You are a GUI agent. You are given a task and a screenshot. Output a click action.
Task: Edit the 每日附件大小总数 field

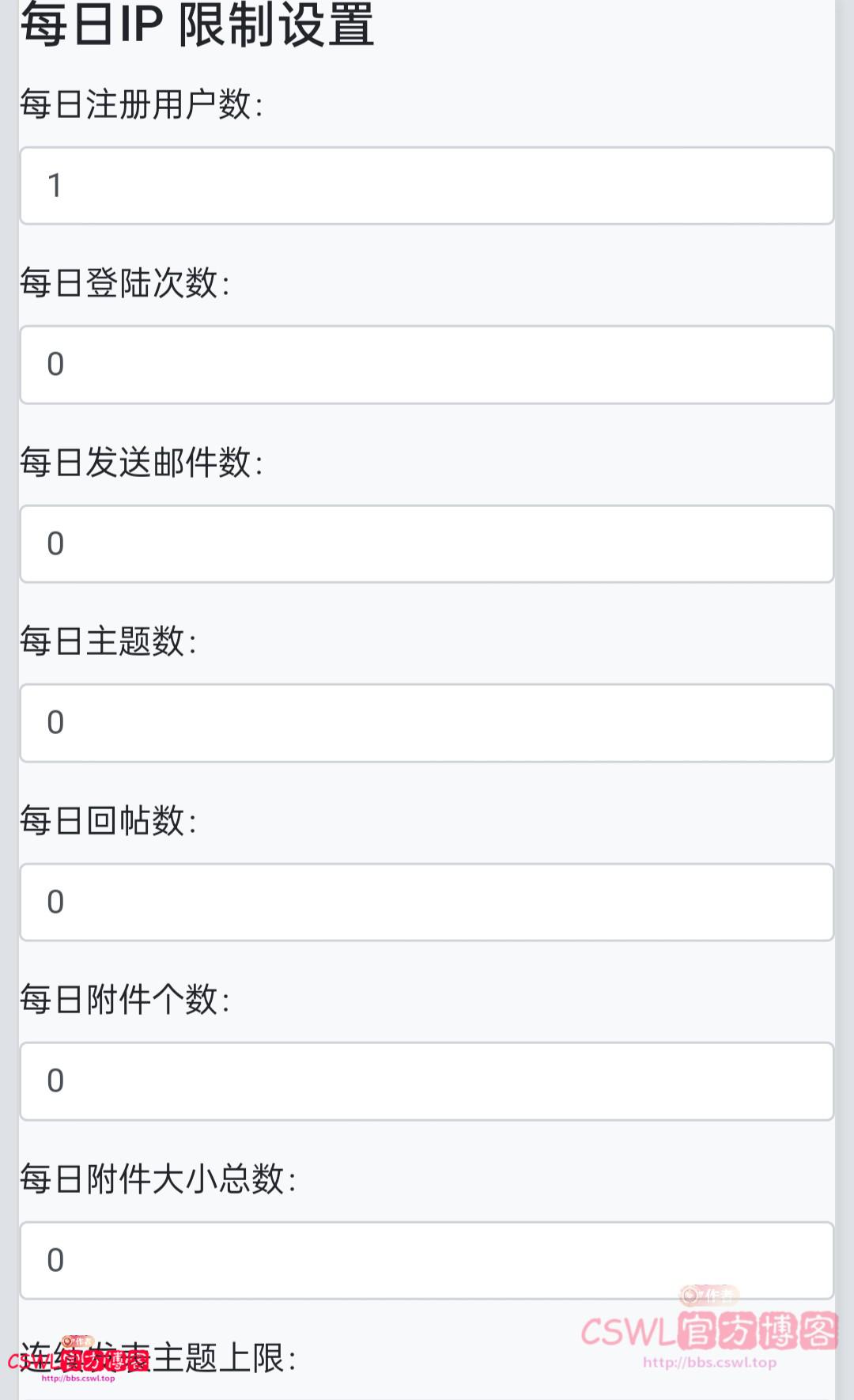[x=427, y=1260]
